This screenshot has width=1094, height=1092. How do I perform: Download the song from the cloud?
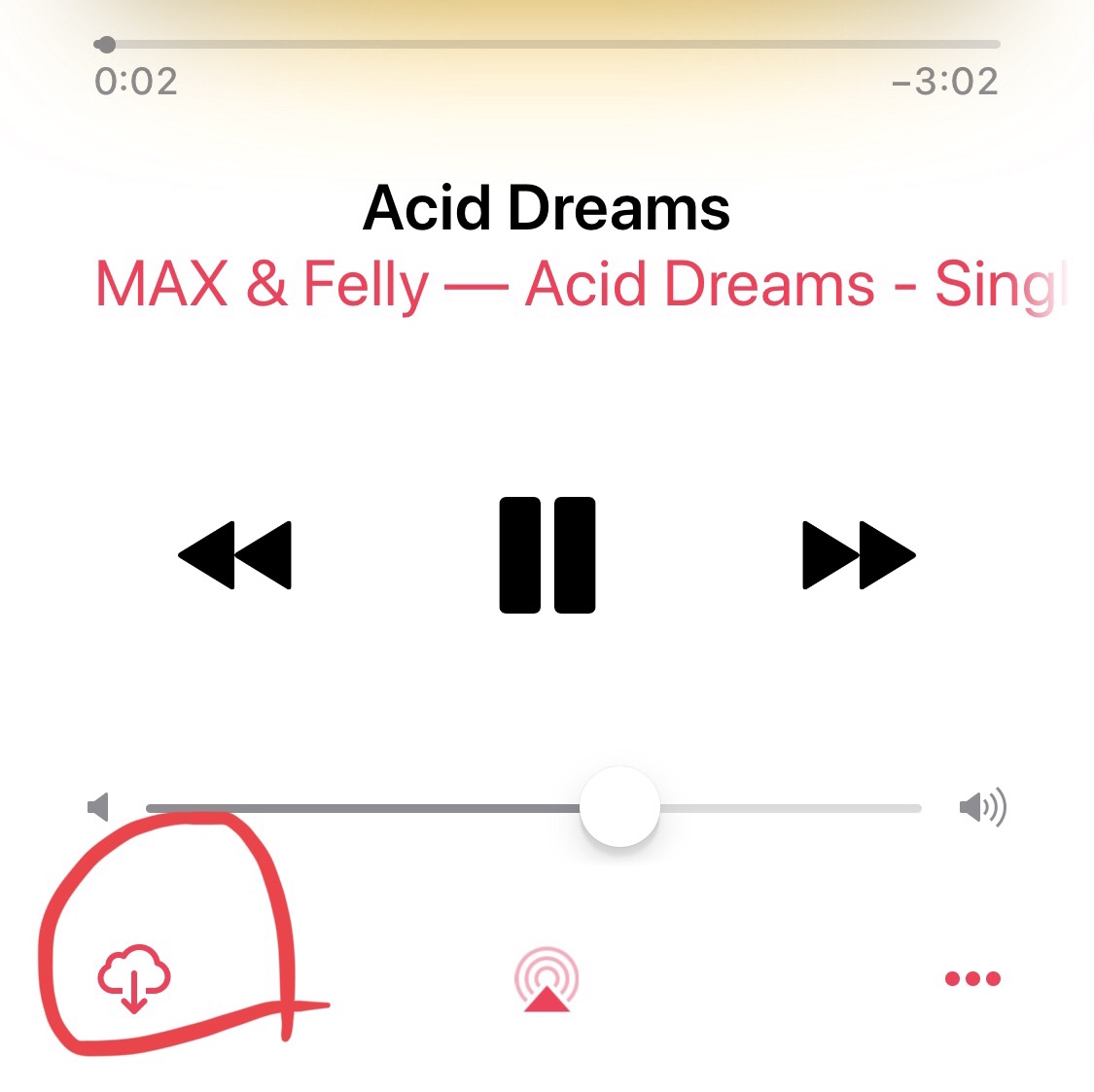(134, 978)
